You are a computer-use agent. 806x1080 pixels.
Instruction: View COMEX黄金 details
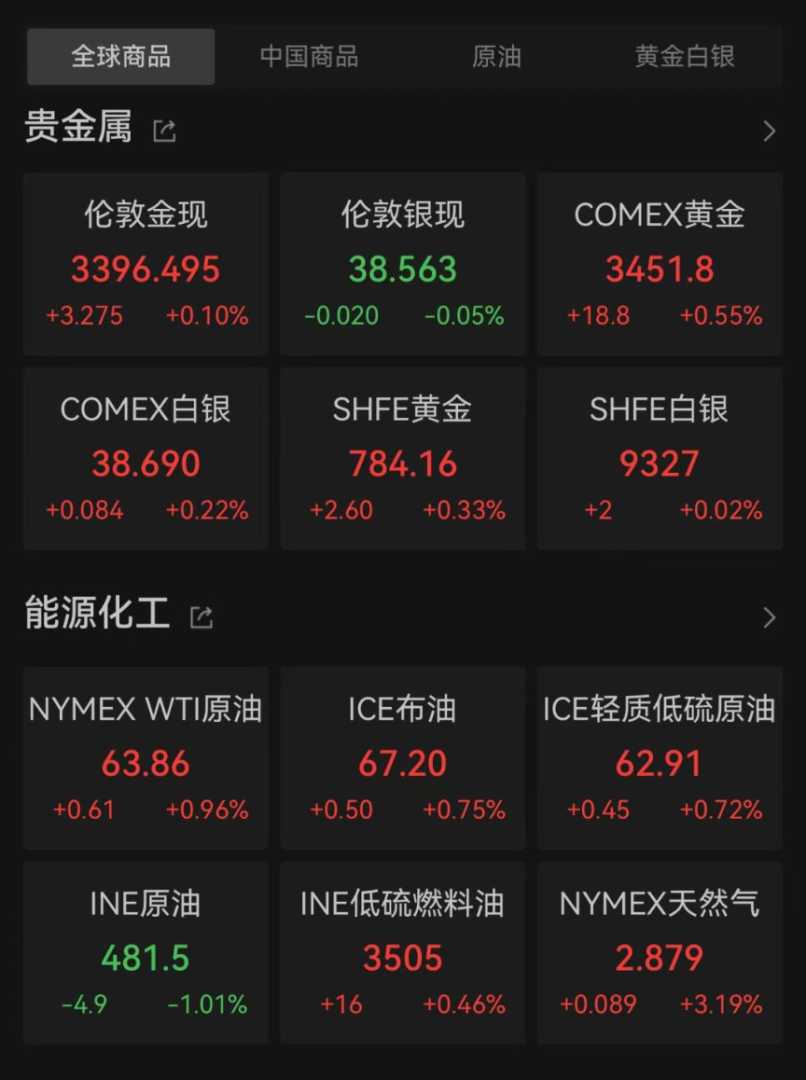click(660, 264)
